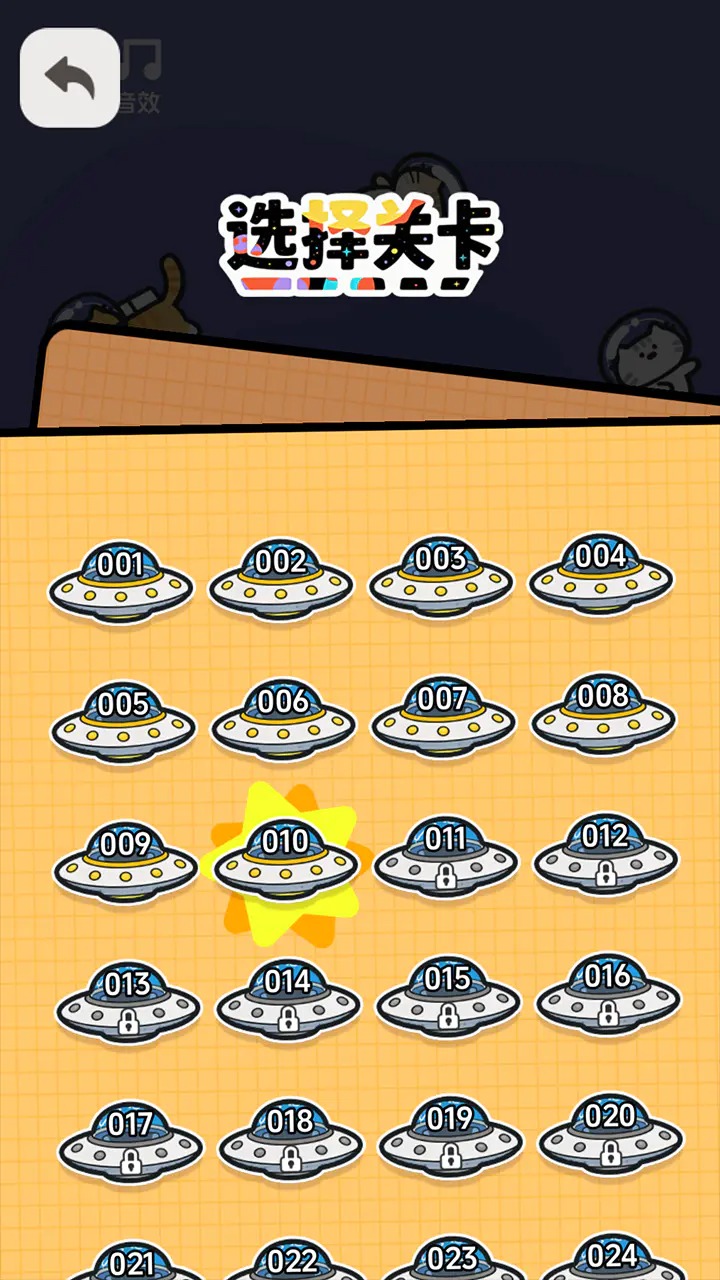Image resolution: width=720 pixels, height=1280 pixels.
Task: Select locked level 016
Action: [x=608, y=992]
